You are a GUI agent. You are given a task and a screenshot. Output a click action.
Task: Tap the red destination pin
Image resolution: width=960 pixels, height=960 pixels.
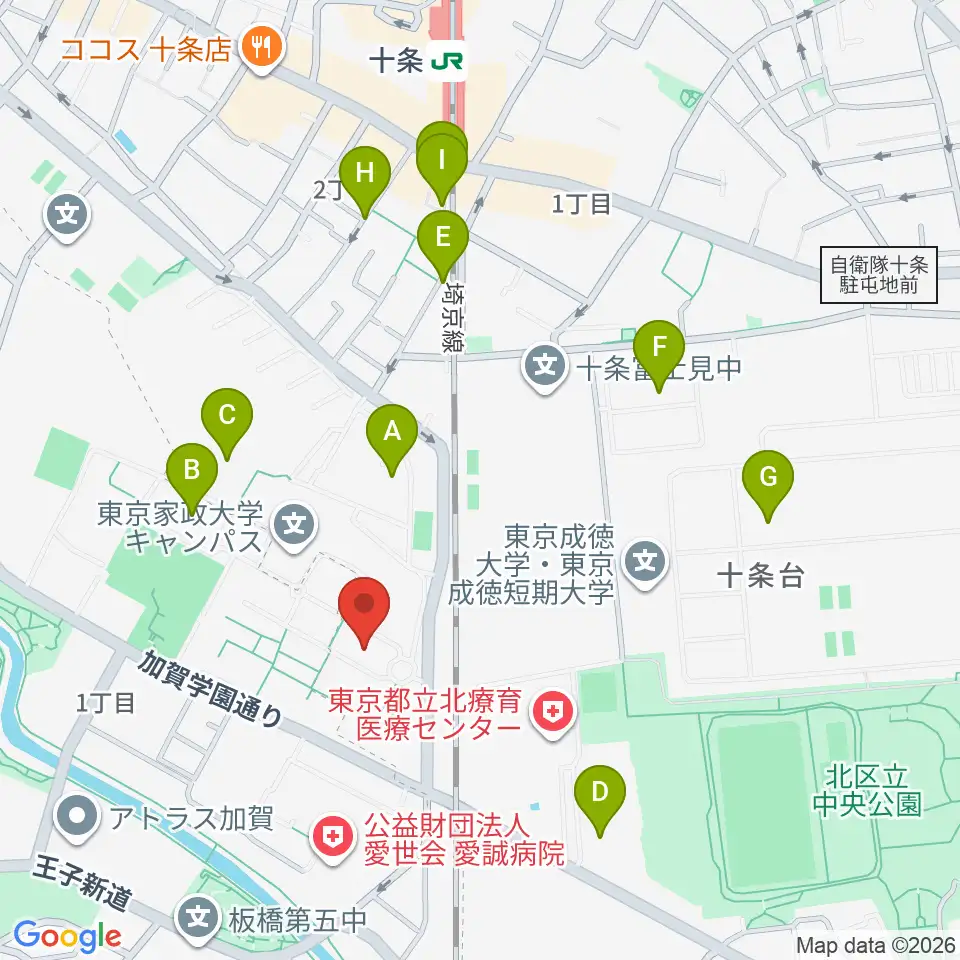click(364, 605)
